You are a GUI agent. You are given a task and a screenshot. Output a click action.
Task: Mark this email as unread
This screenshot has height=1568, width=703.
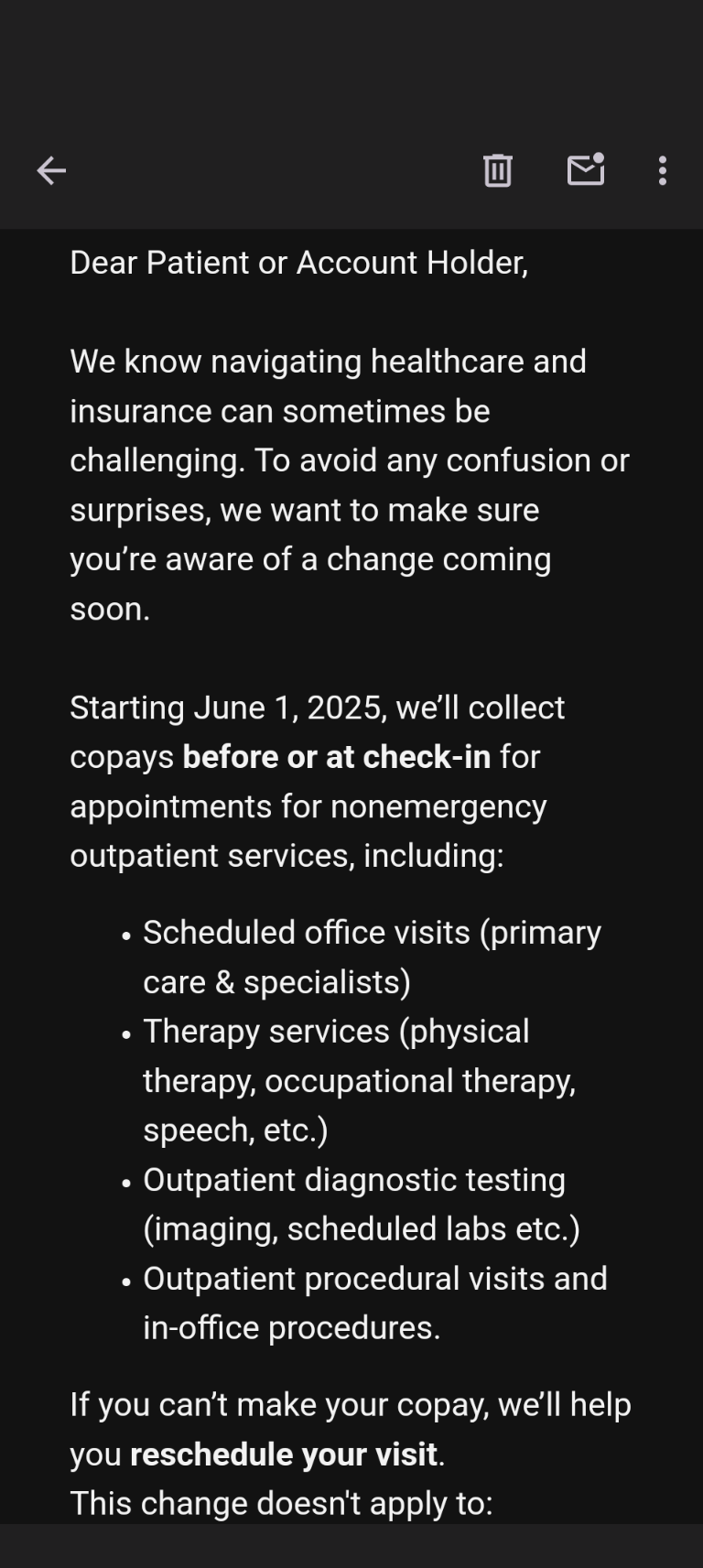coord(586,169)
